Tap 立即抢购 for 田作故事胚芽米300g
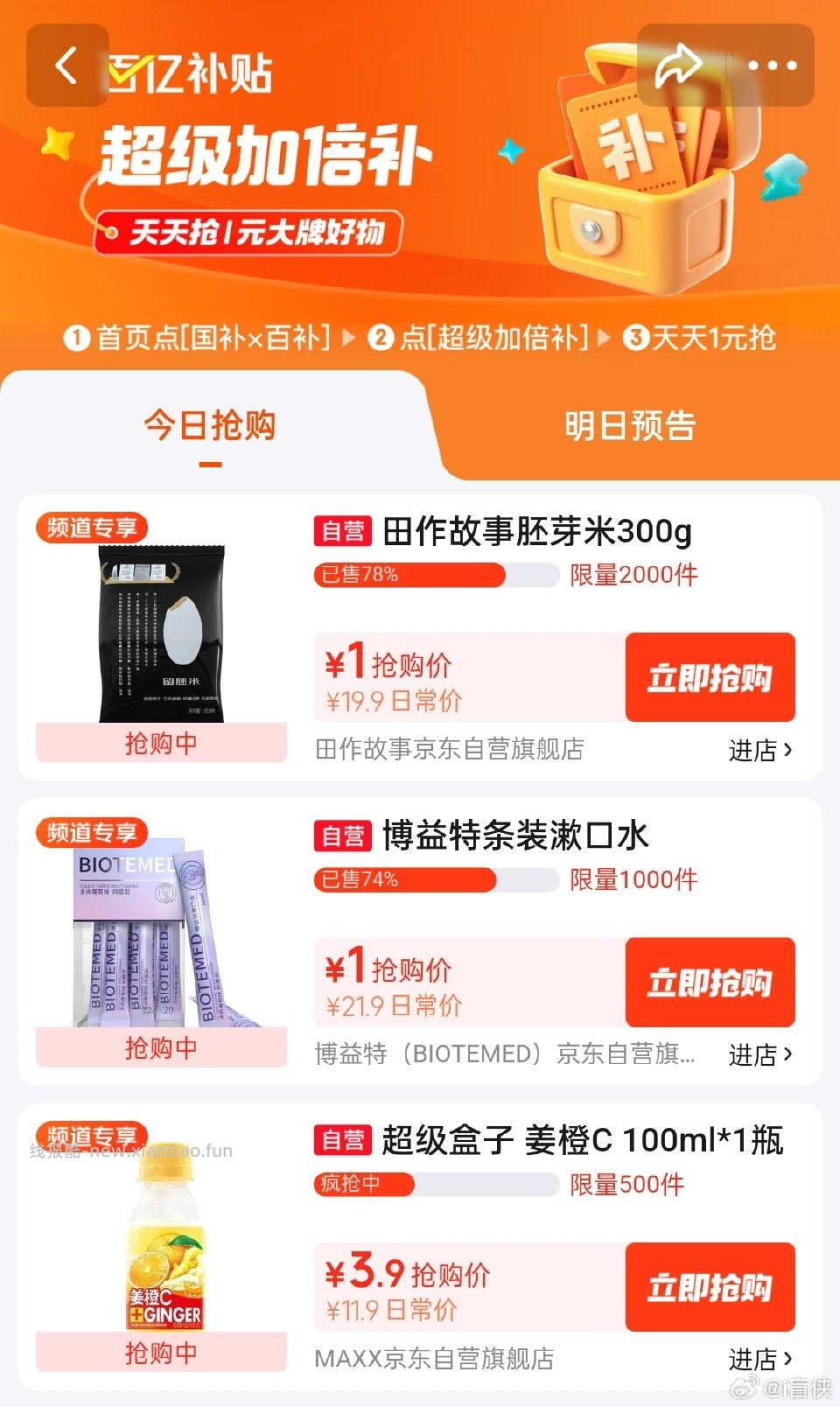This screenshot has height=1407, width=840. point(710,676)
